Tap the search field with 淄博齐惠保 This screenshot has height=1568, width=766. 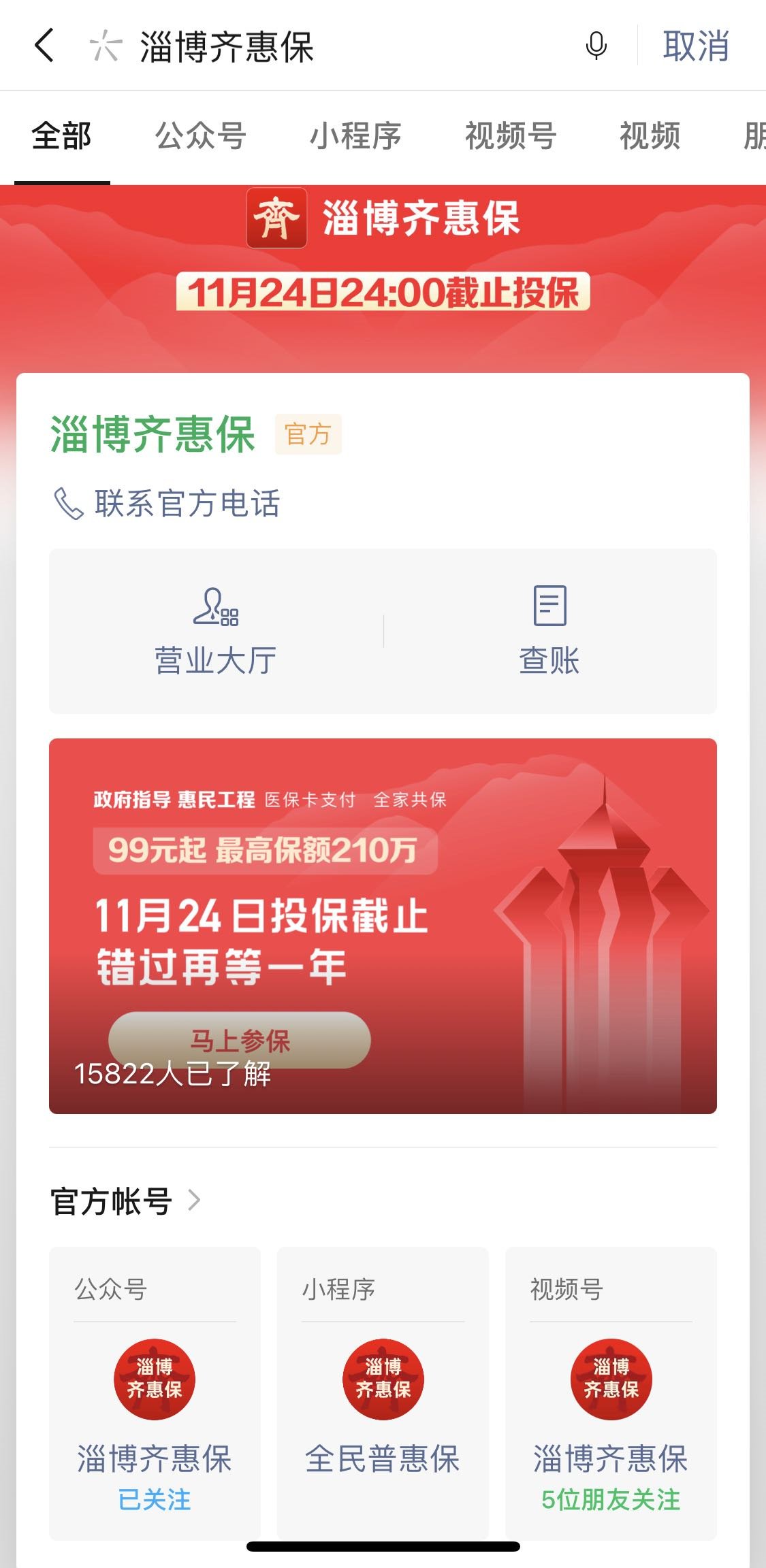click(340, 46)
